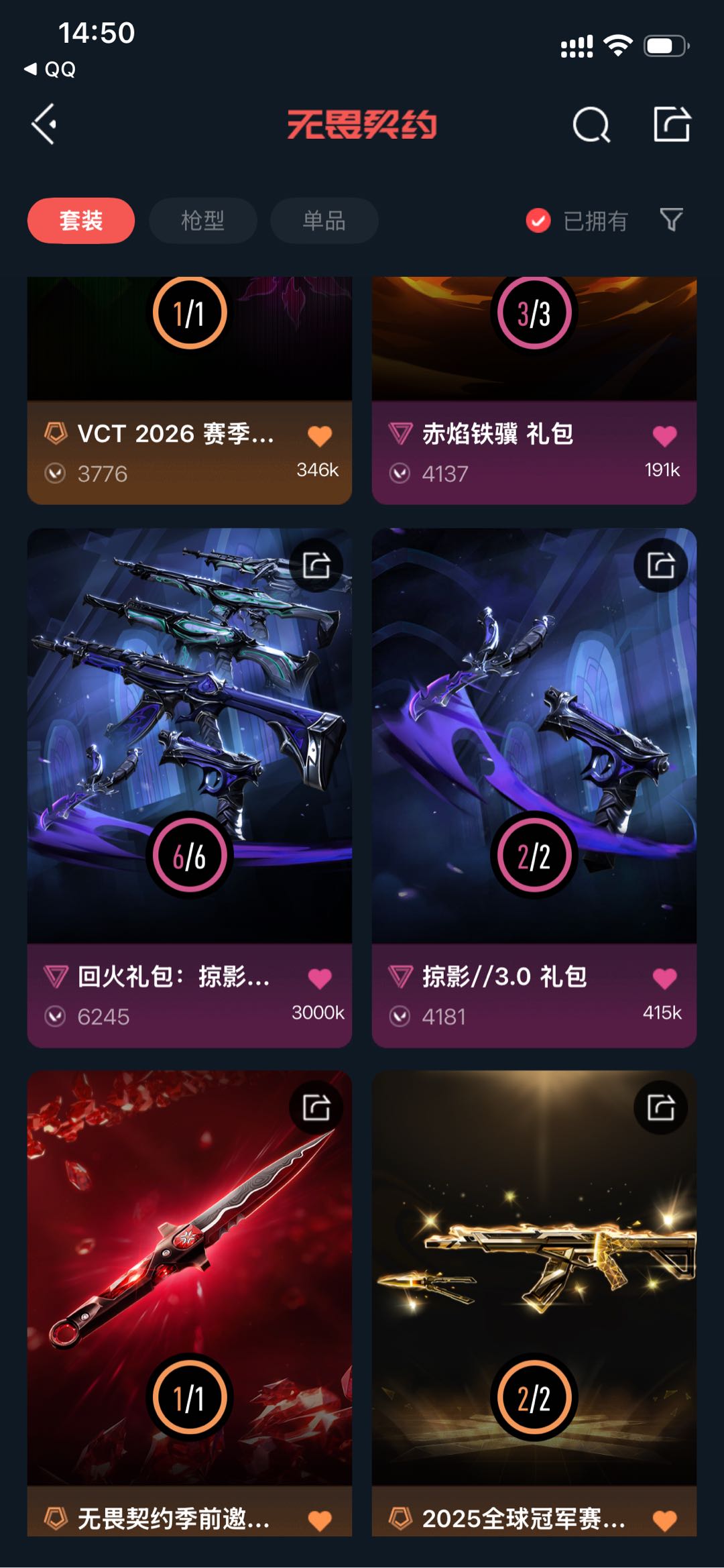Tap the heart on VCT 2026 赛季 card
Image resolution: width=724 pixels, height=1568 pixels.
point(320,436)
